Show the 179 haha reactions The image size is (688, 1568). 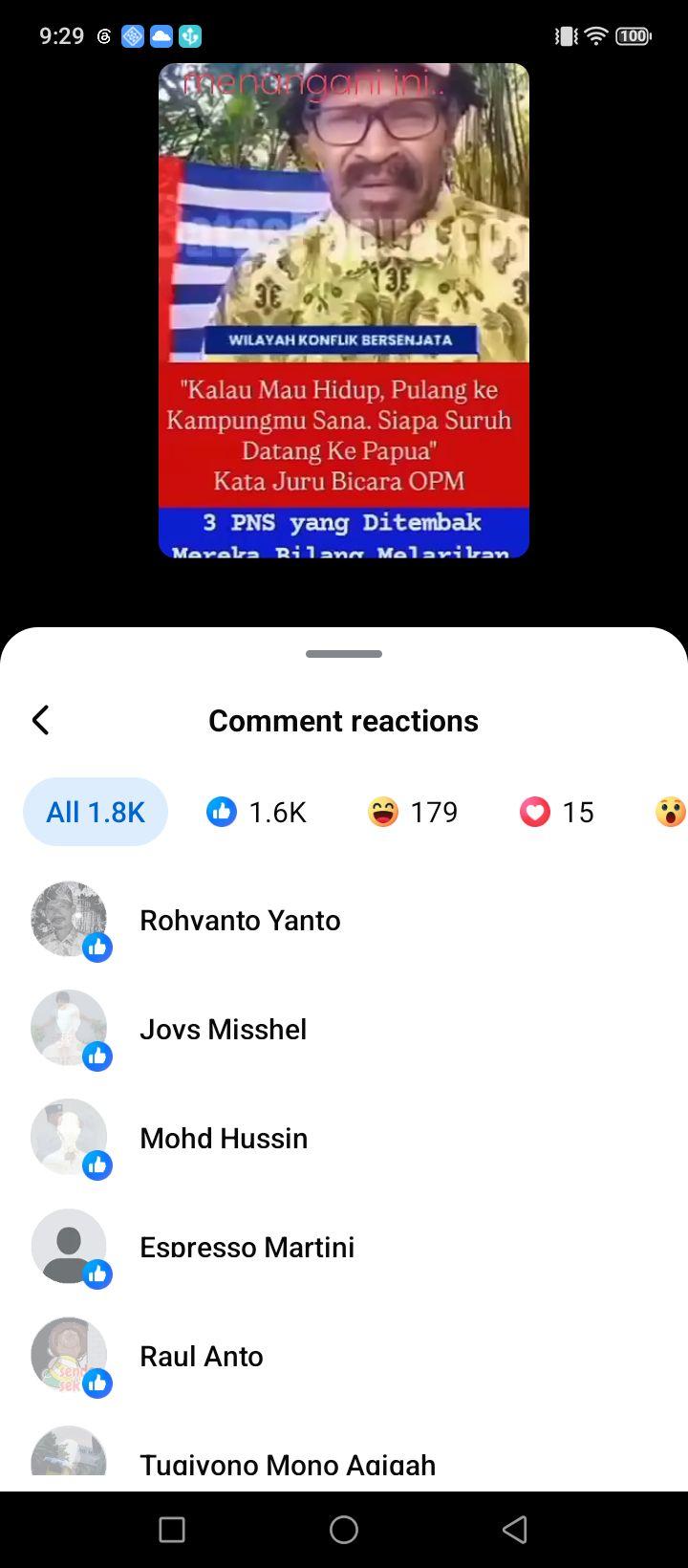(413, 812)
